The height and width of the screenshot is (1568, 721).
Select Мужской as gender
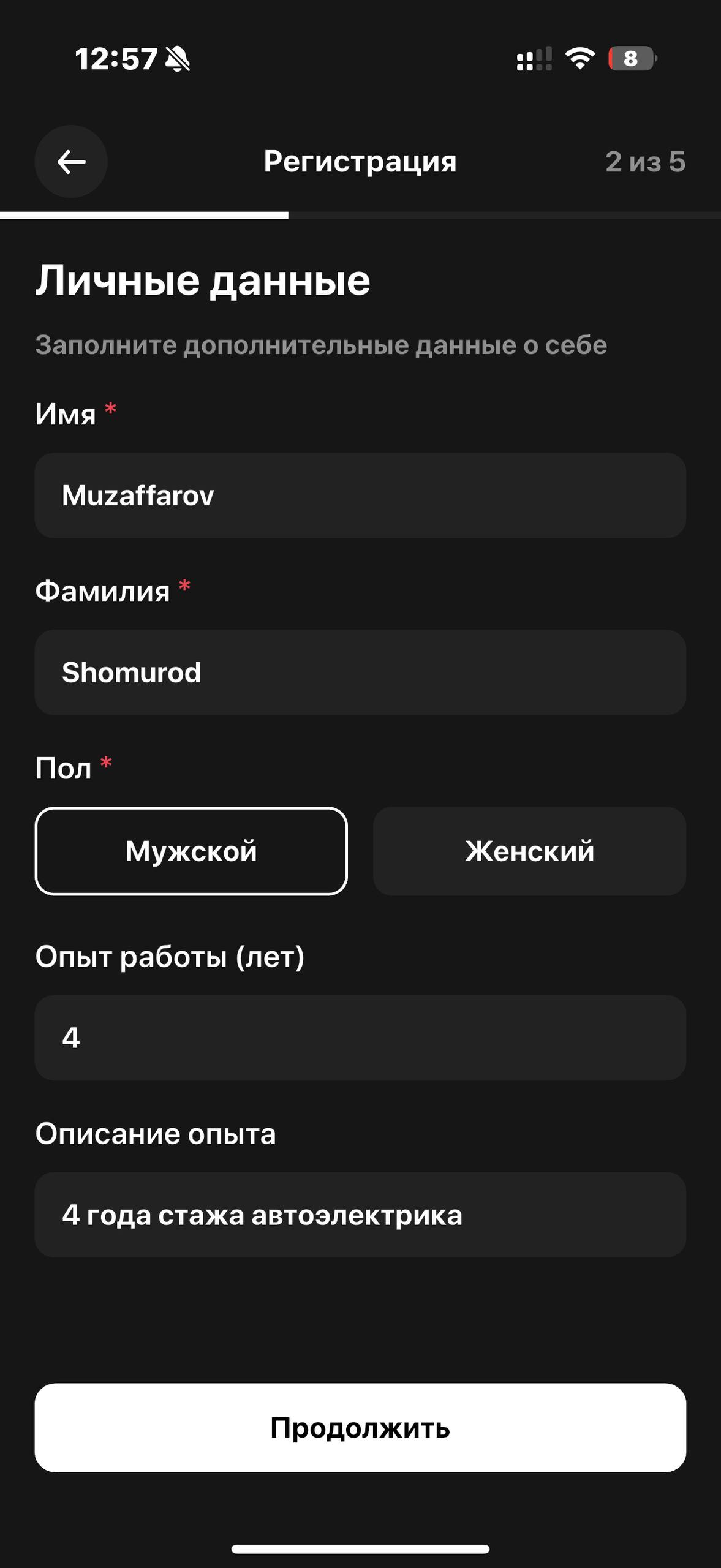pos(191,851)
